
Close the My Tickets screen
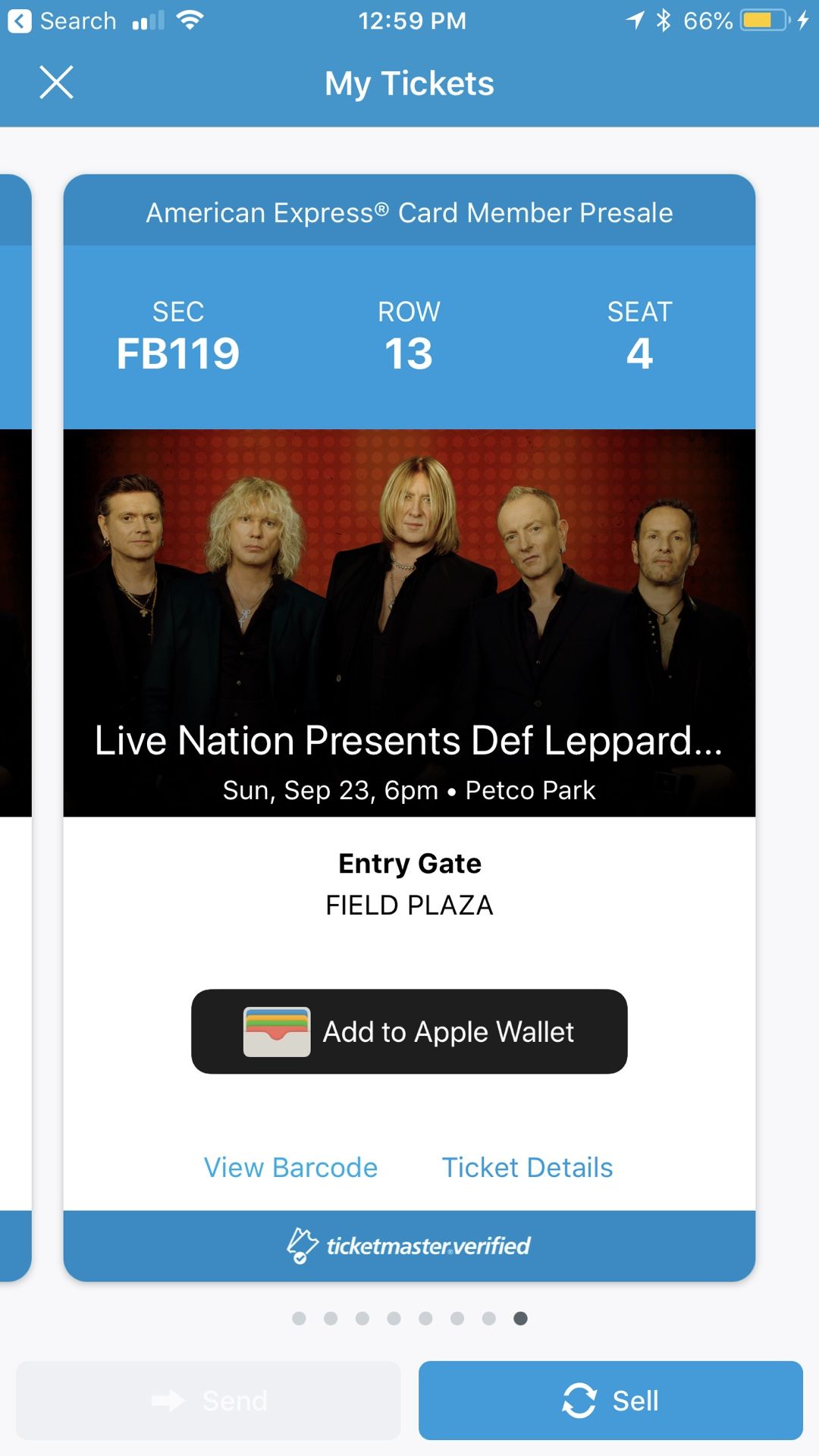[x=56, y=83]
